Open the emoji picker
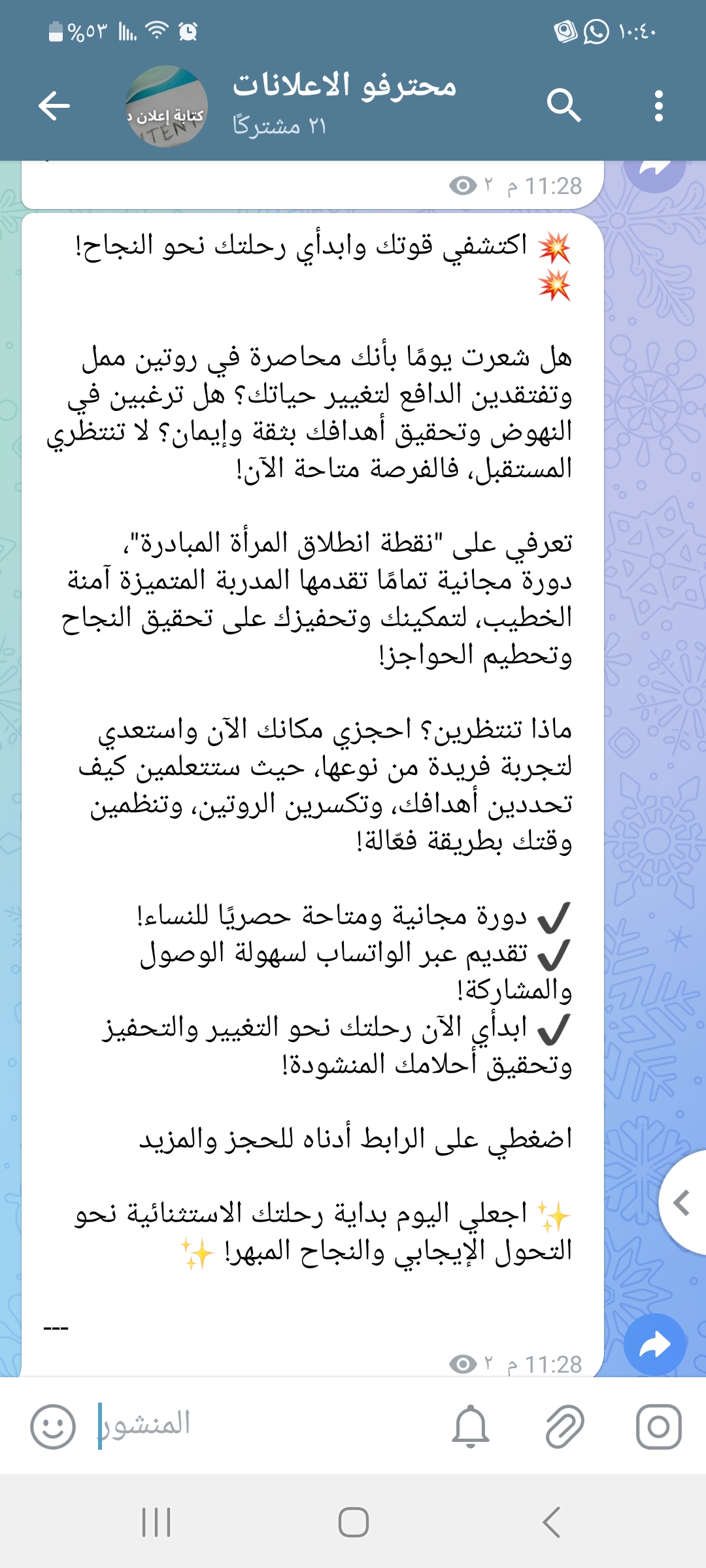Image resolution: width=706 pixels, height=1568 pixels. (x=53, y=1427)
